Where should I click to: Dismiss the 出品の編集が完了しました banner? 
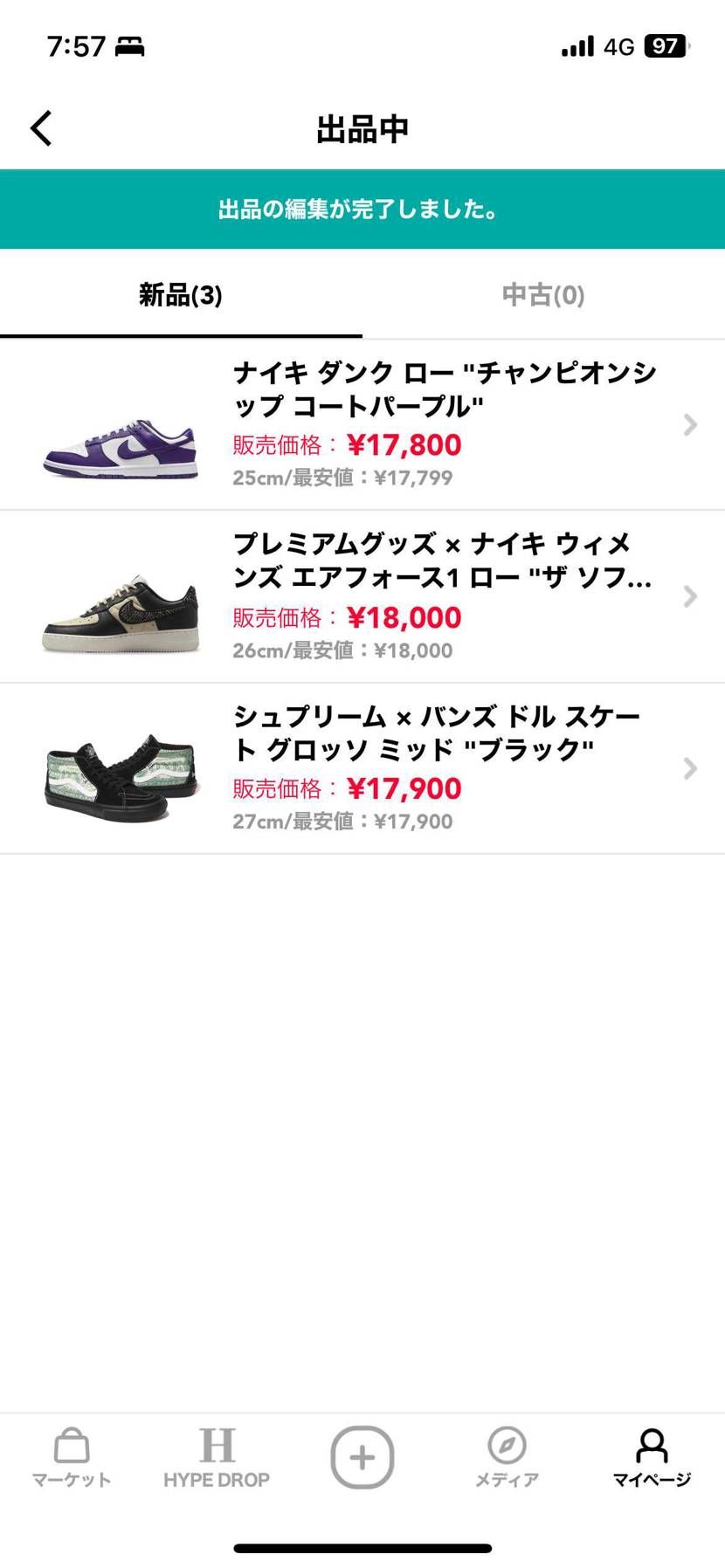pyautogui.click(x=362, y=209)
